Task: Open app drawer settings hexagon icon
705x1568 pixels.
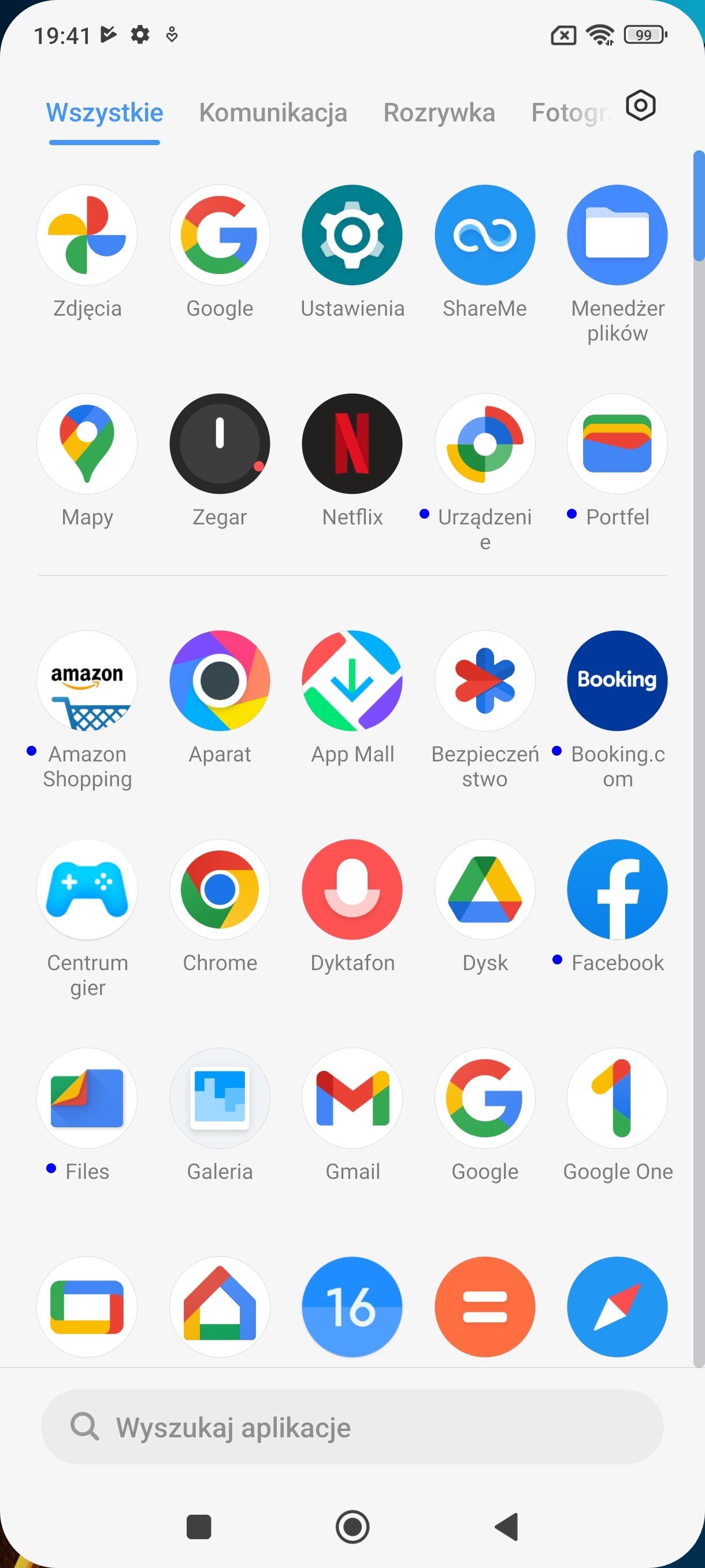Action: [640, 106]
